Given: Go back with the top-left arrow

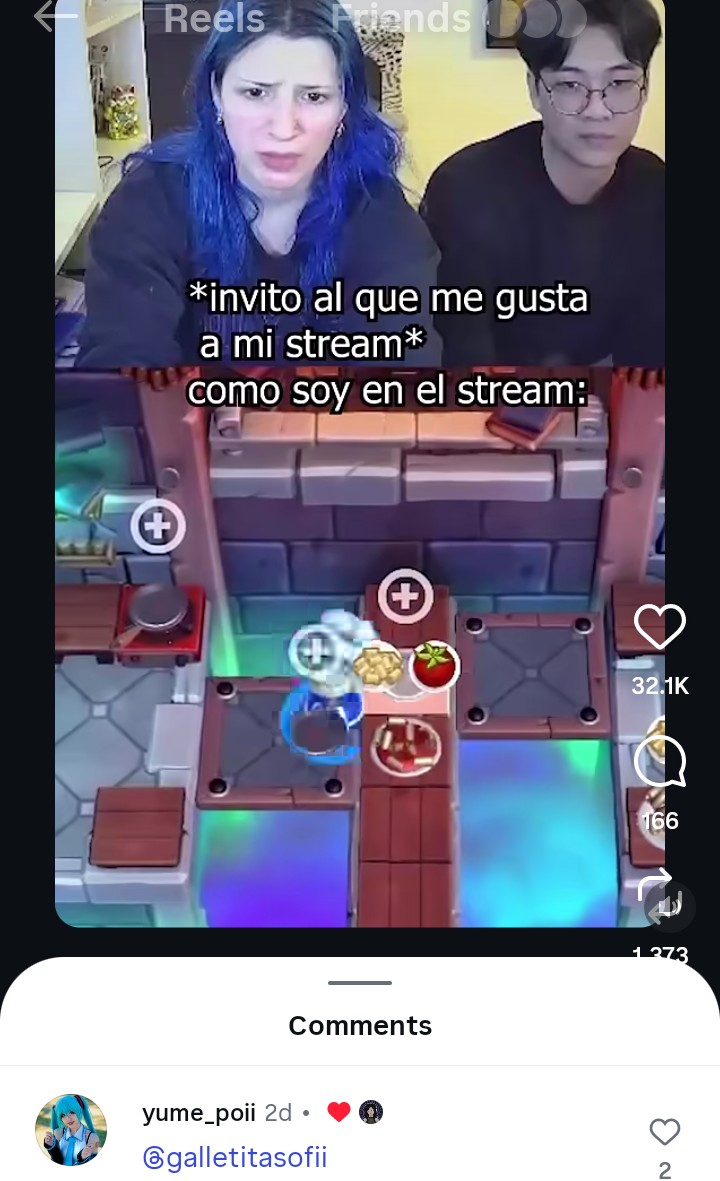Looking at the screenshot, I should [x=55, y=17].
